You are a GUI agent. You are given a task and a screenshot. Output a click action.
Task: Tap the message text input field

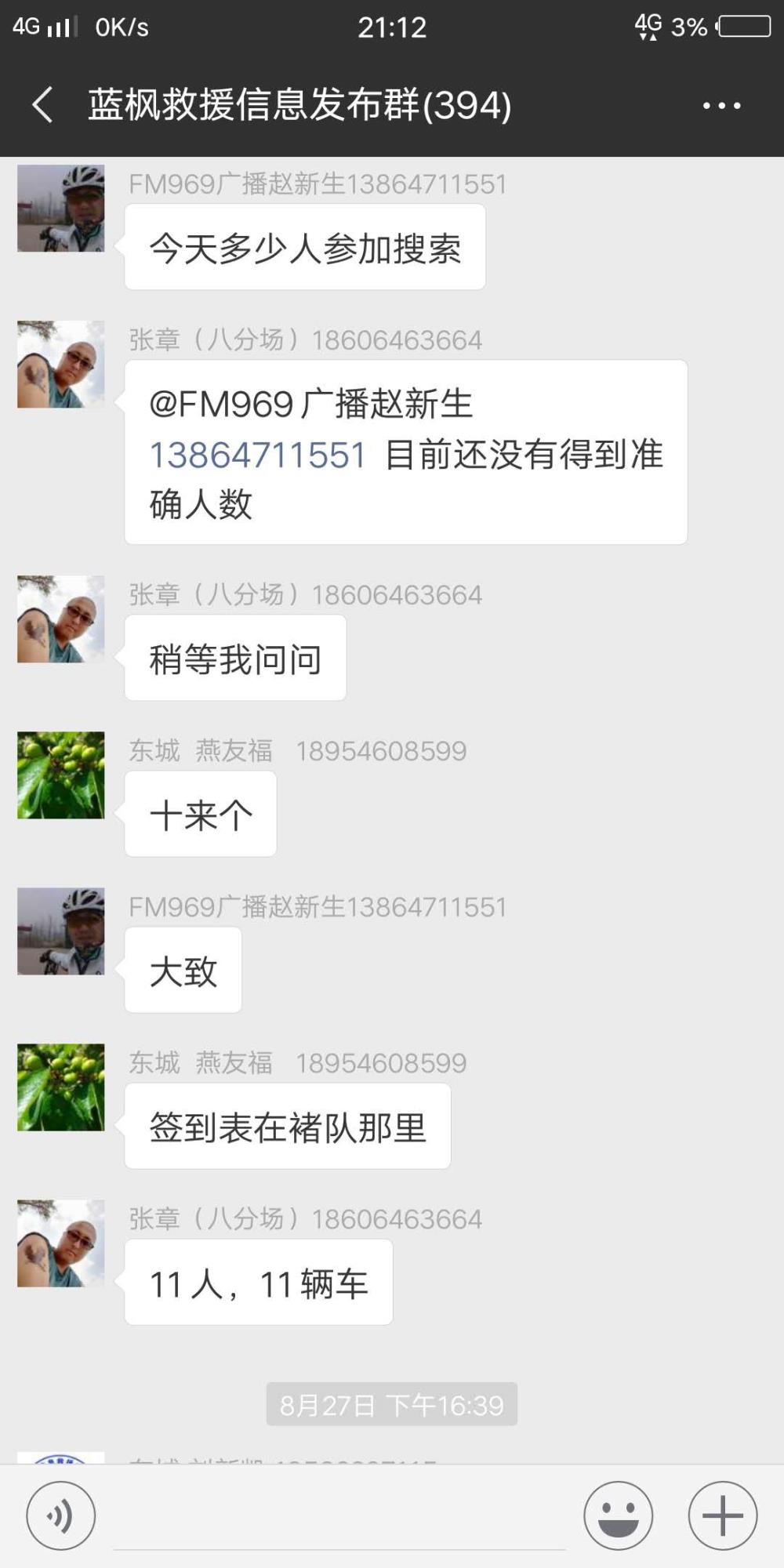tap(339, 1517)
